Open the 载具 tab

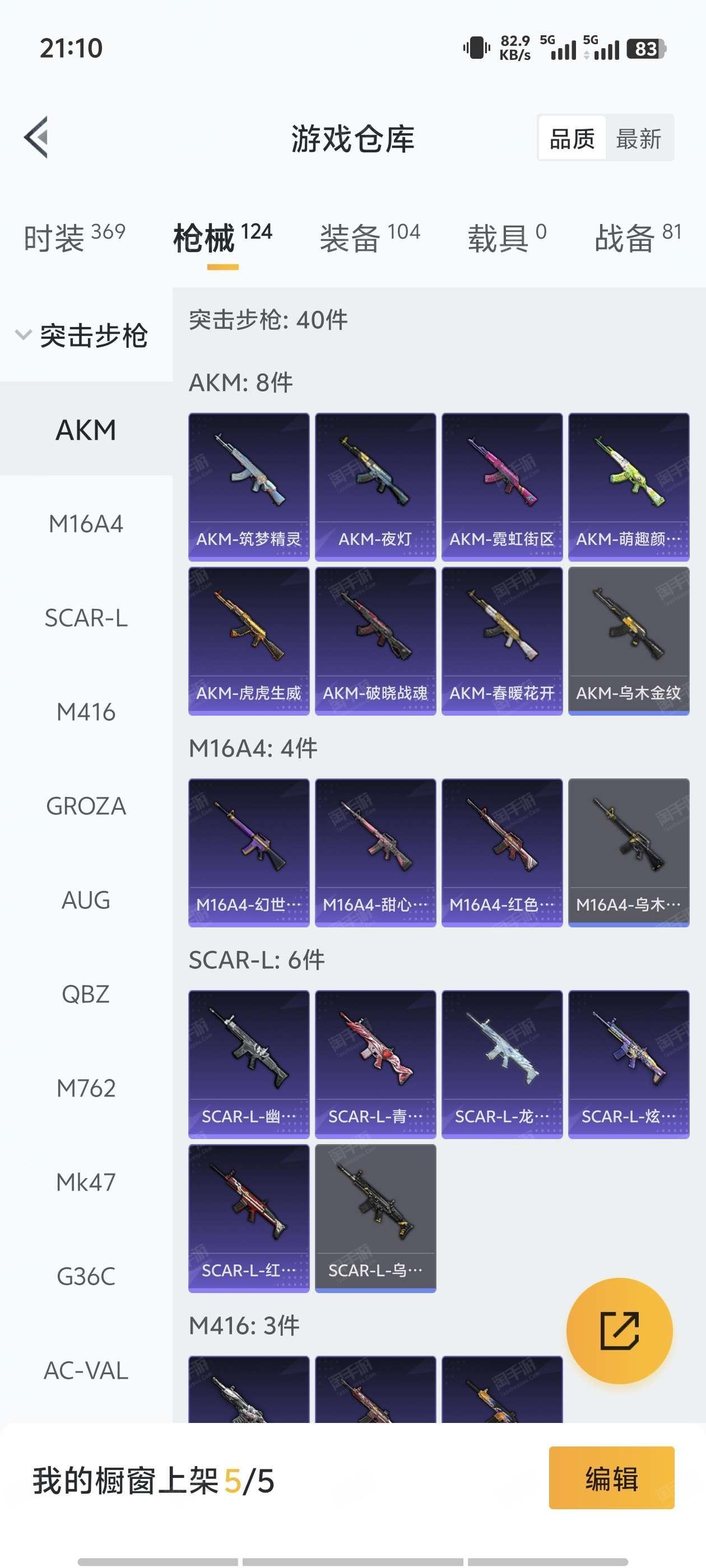click(x=507, y=237)
